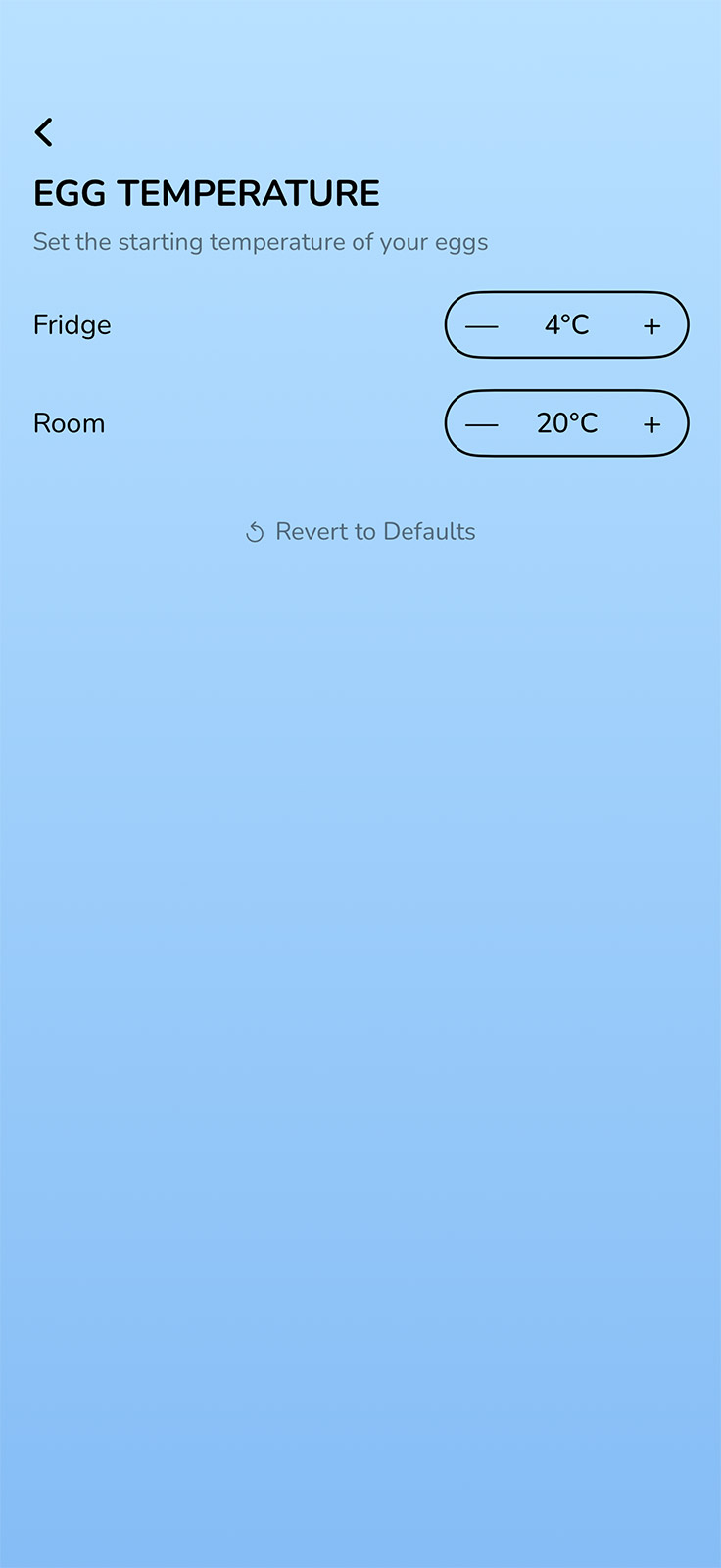Reset egg temperatures to default values
The height and width of the screenshot is (1568, 721).
(x=375, y=532)
